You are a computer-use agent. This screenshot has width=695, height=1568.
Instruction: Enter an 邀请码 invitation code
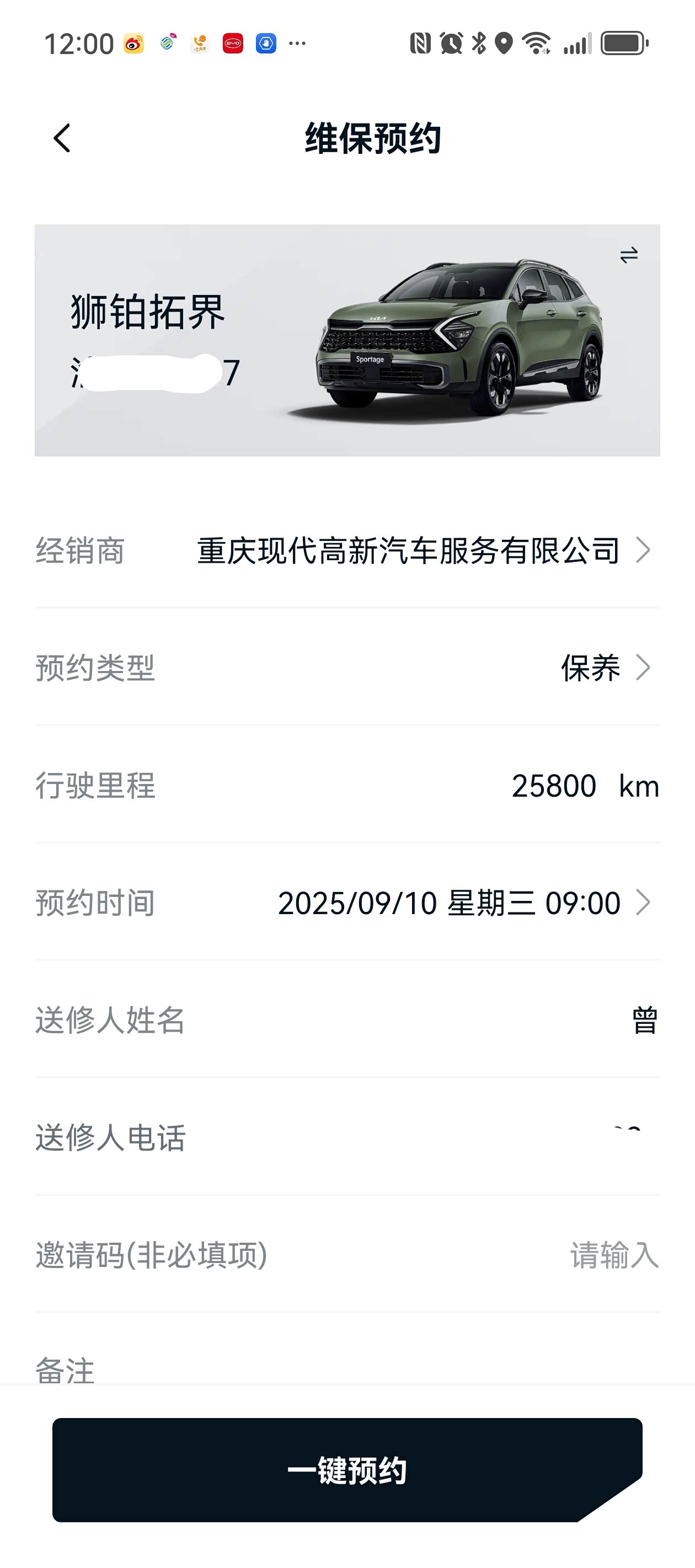613,1255
